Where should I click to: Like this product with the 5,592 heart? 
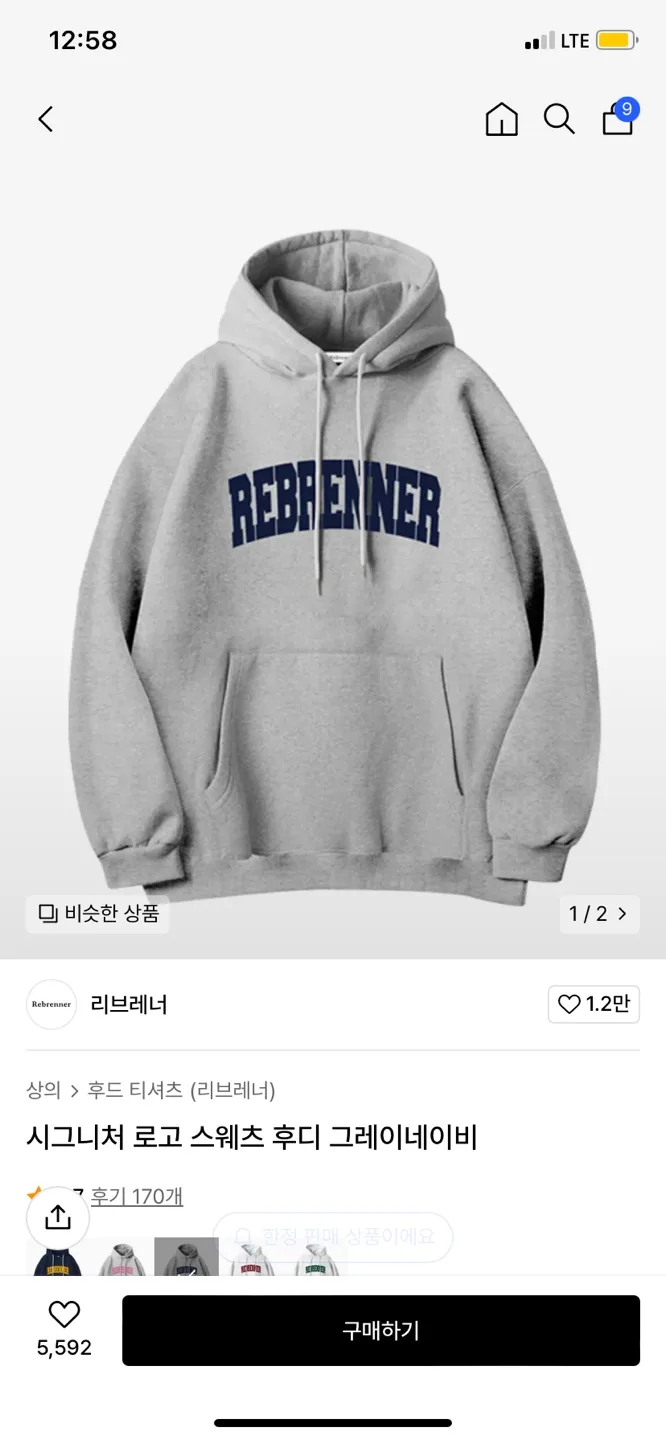tap(64, 1330)
